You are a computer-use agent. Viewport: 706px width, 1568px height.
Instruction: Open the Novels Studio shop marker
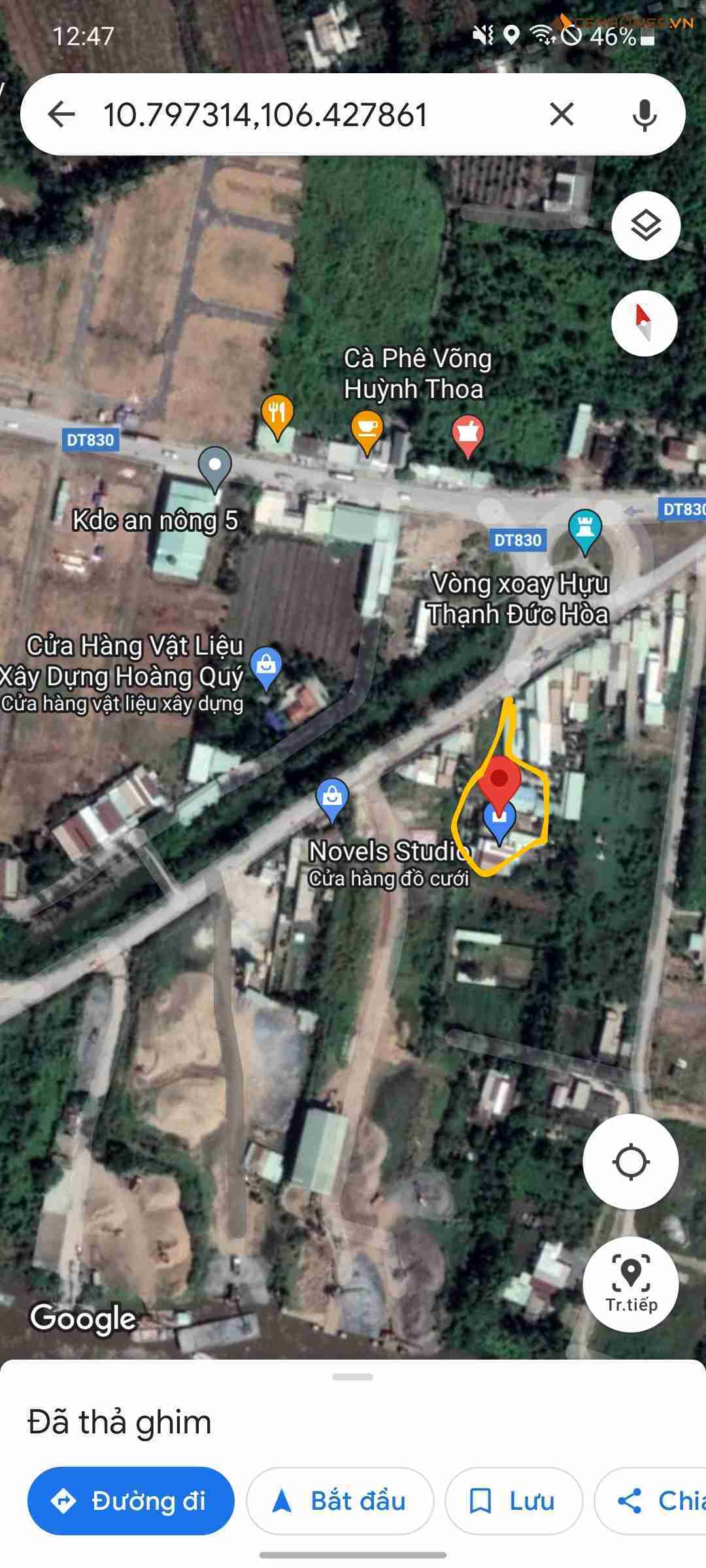click(331, 800)
